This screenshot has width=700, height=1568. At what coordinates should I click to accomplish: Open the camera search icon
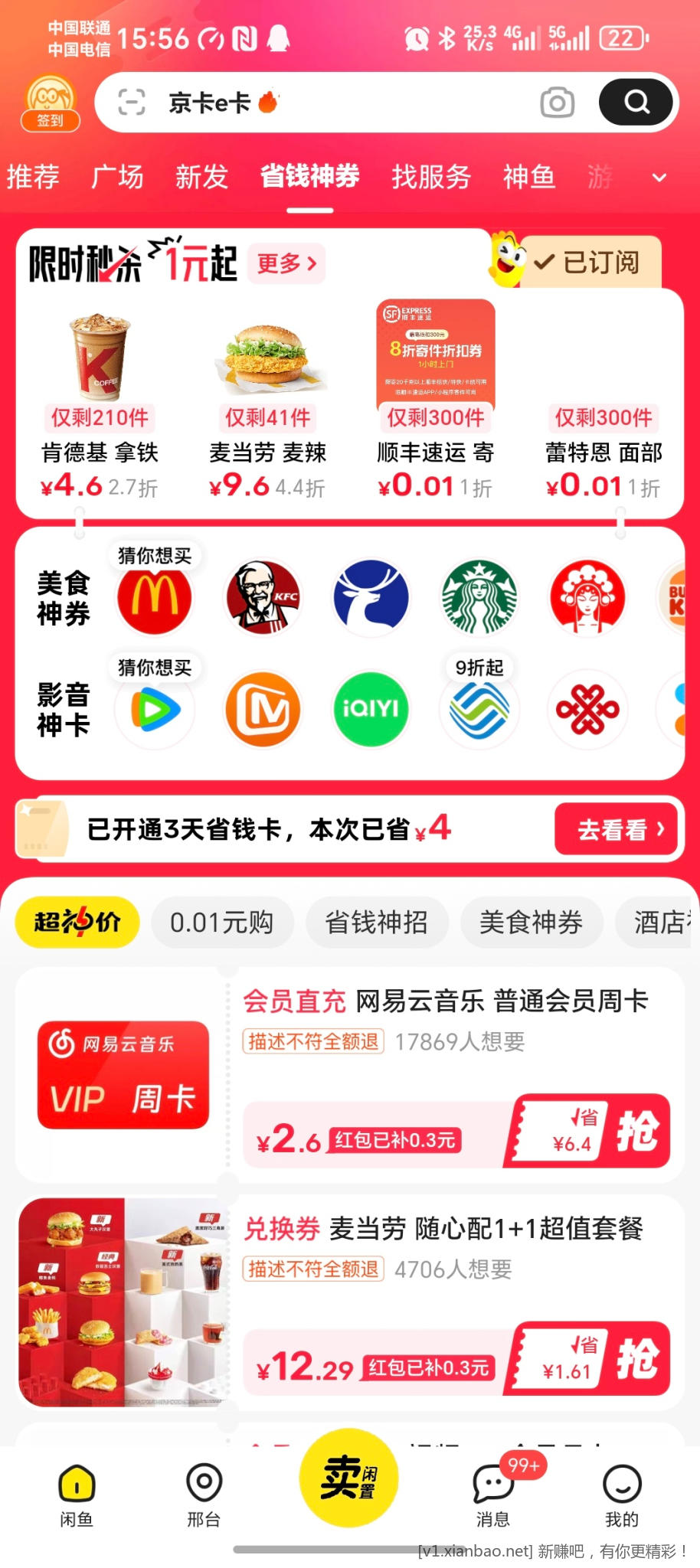click(557, 102)
